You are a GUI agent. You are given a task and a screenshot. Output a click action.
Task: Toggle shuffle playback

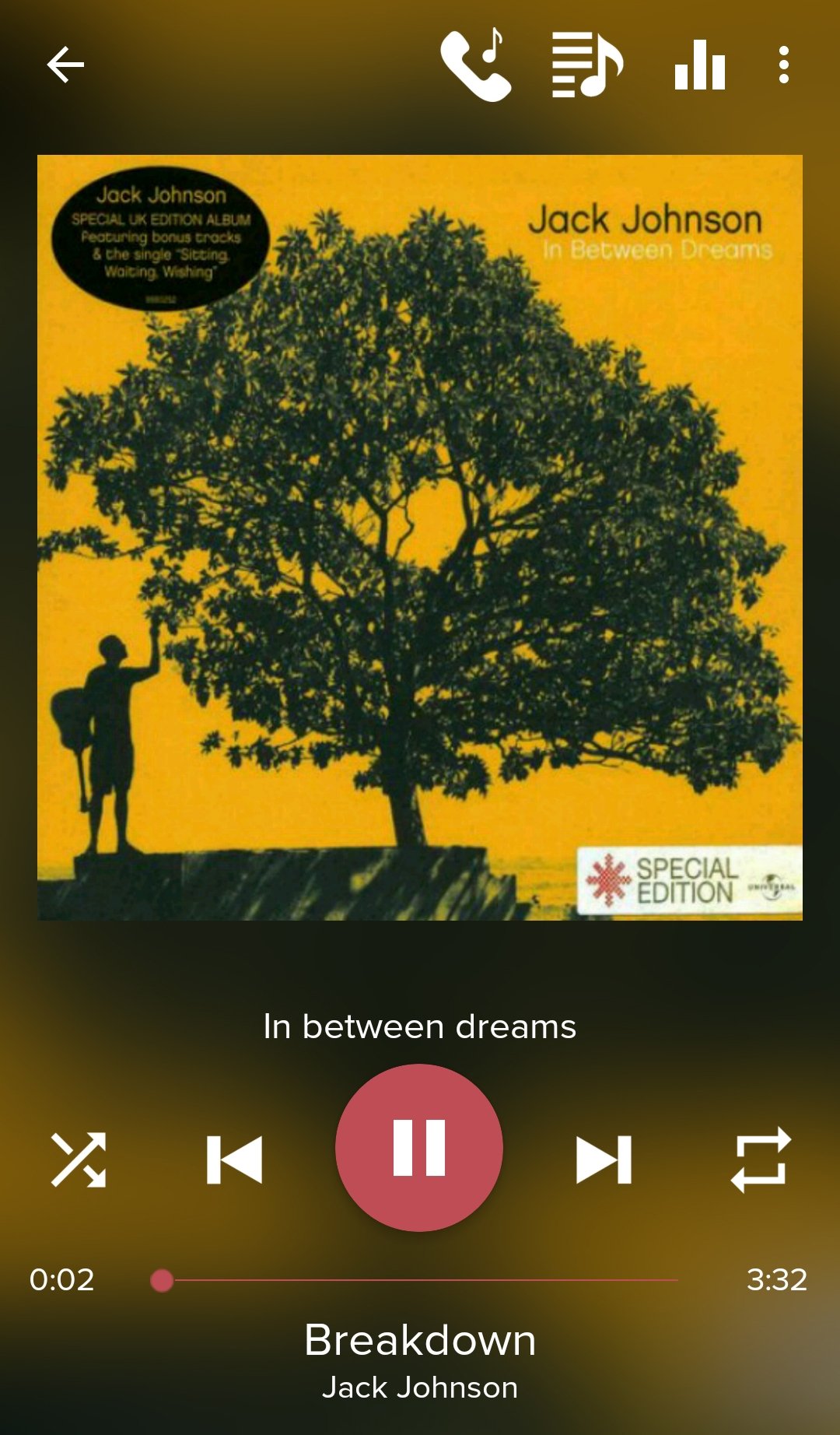pyautogui.click(x=79, y=1160)
